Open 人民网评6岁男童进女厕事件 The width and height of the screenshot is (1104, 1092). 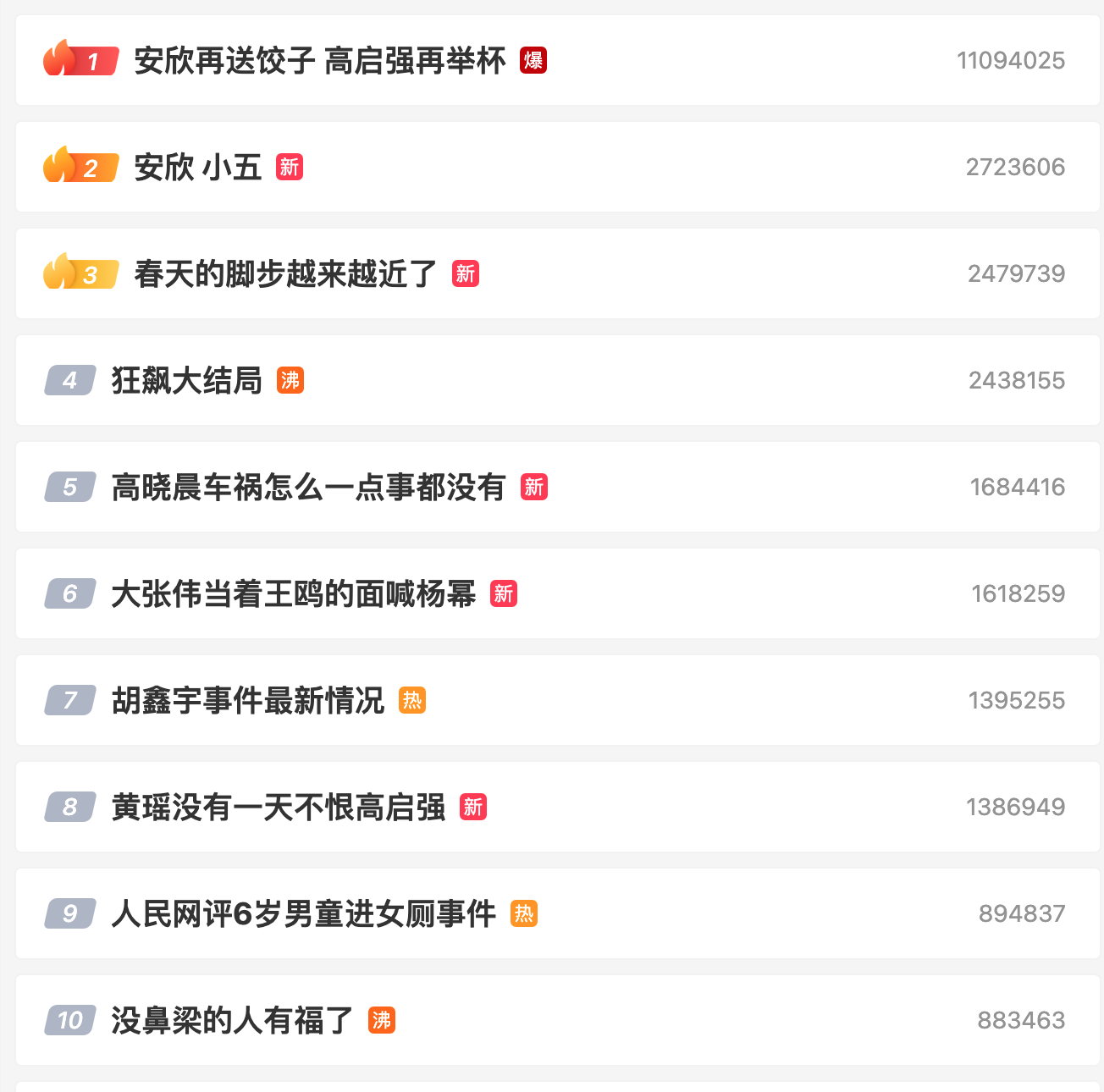point(303,914)
